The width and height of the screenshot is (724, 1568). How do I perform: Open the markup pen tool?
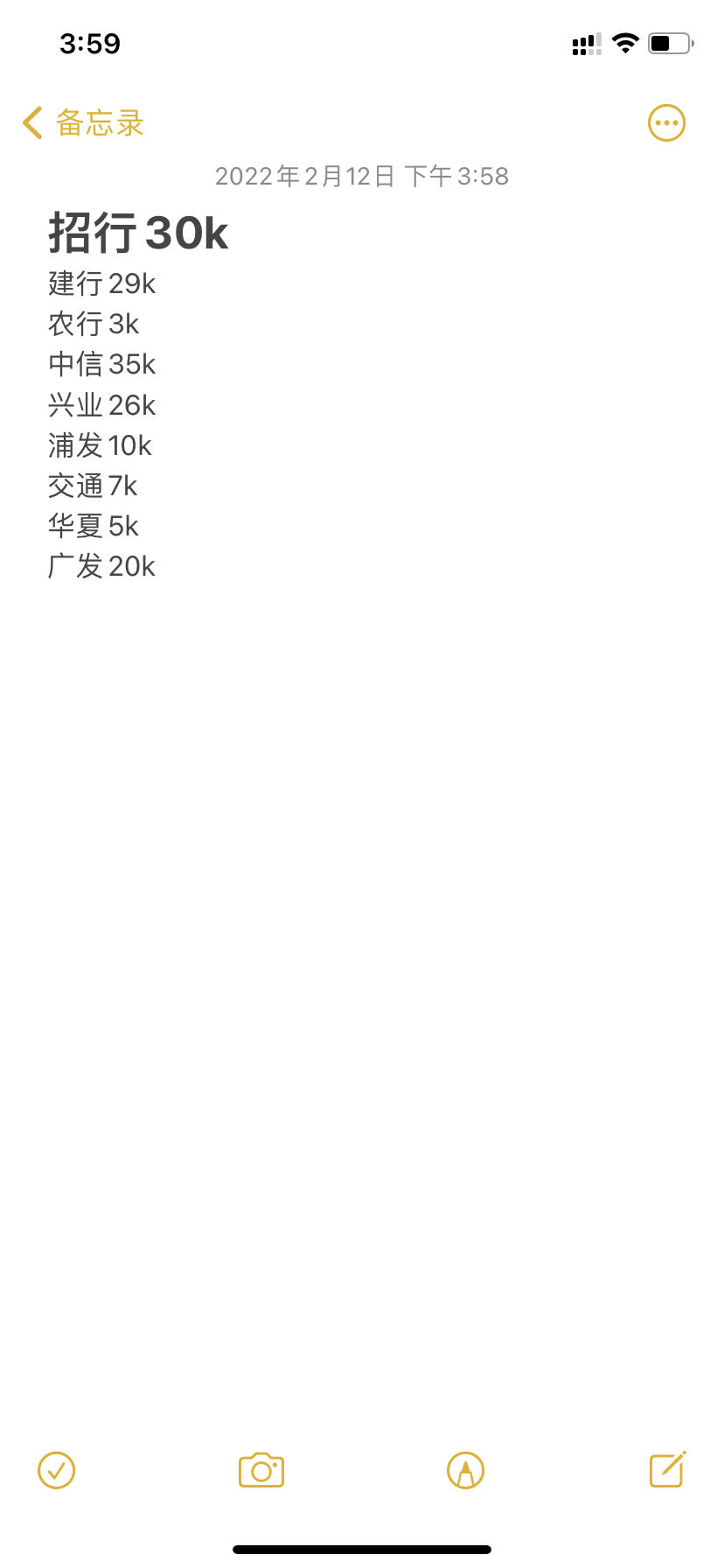pos(465,1471)
